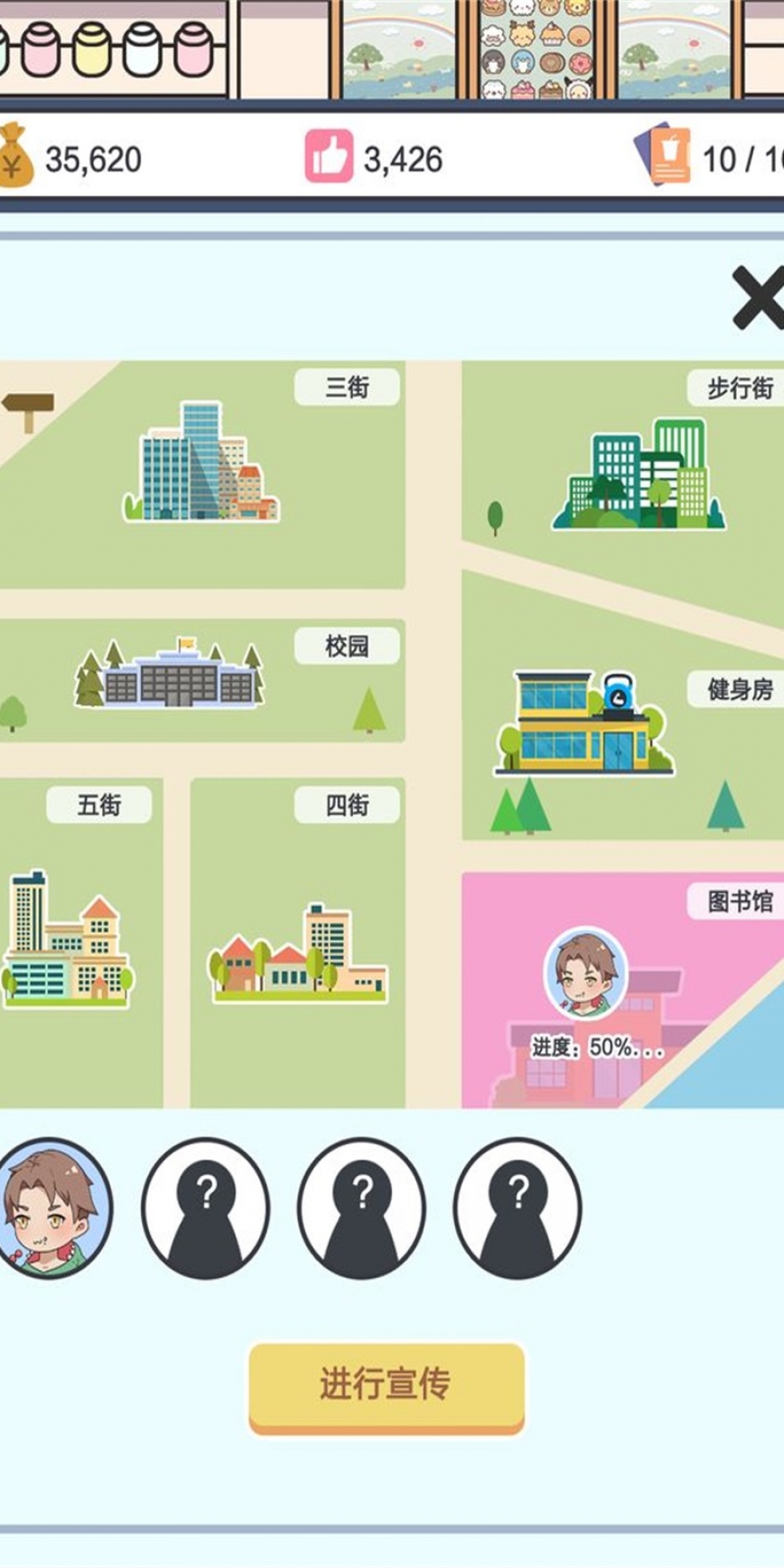Image resolution: width=784 pixels, height=1568 pixels.
Task: Select the 健身房 gym building
Action: (x=584, y=723)
